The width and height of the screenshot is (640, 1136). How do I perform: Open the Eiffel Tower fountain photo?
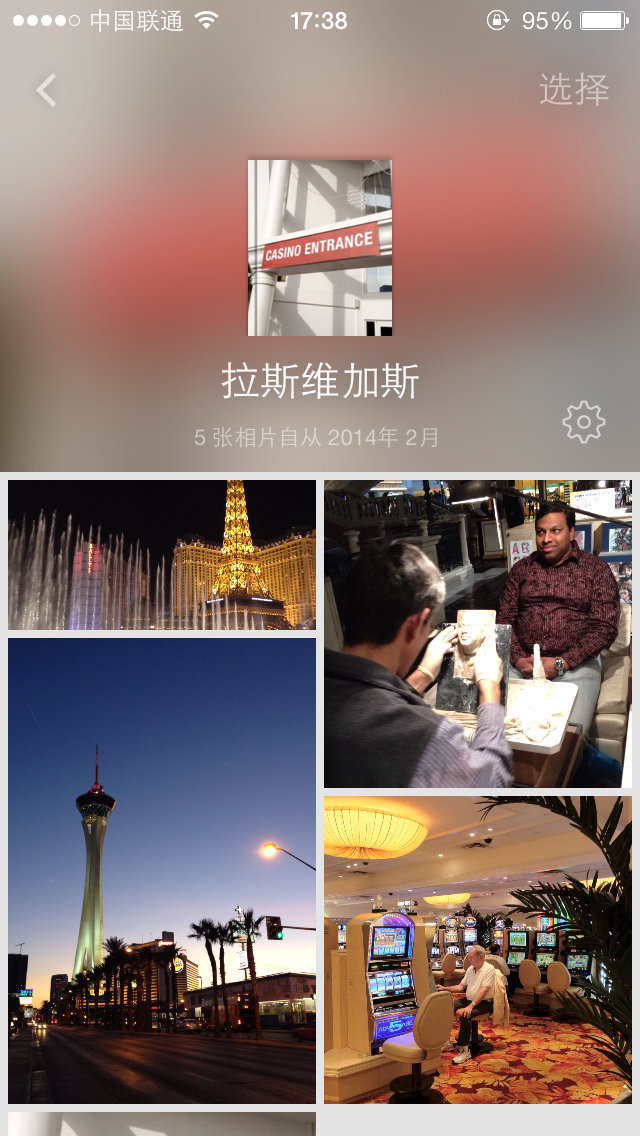click(x=162, y=555)
